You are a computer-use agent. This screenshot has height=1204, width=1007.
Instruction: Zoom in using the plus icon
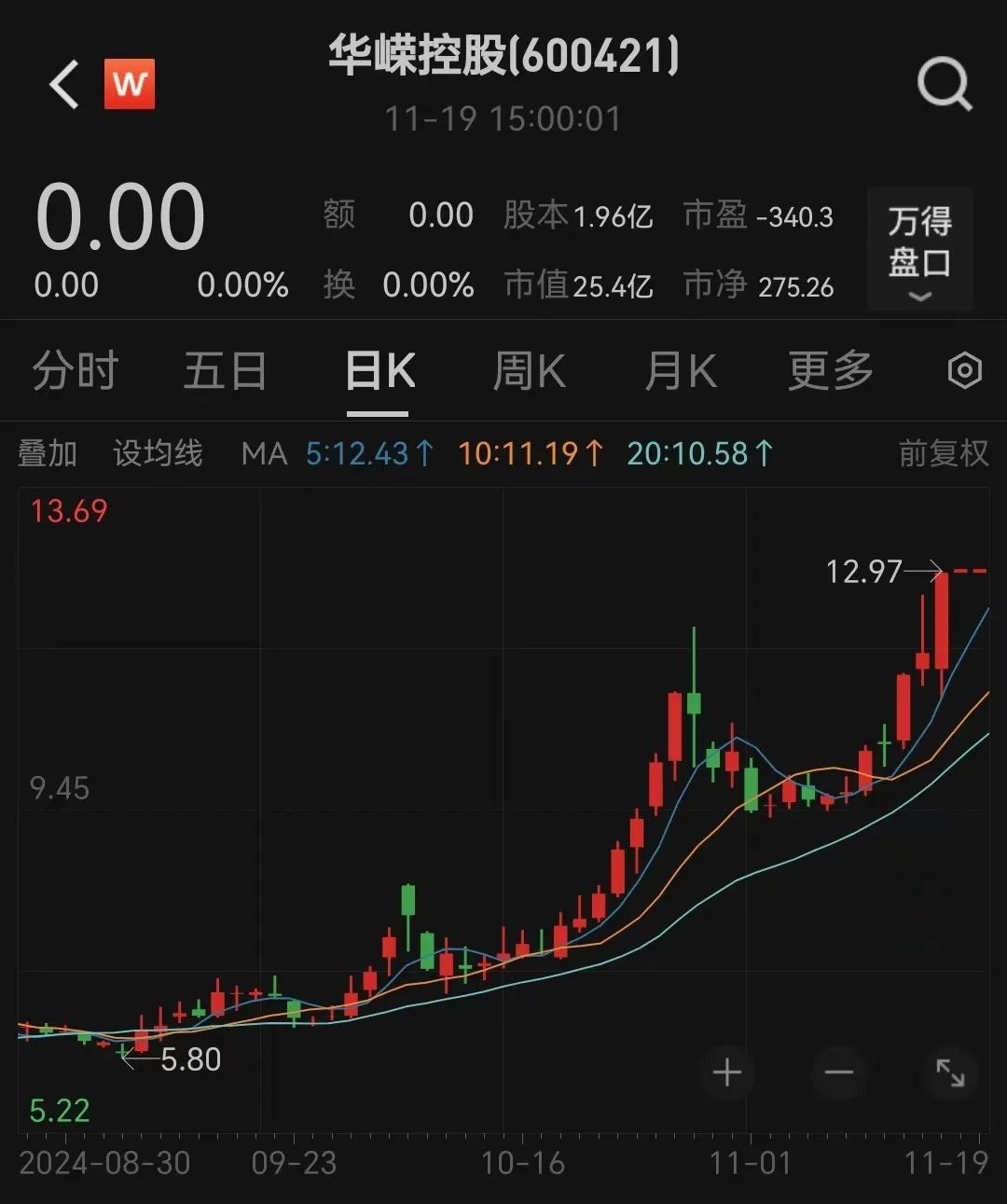tap(728, 1074)
